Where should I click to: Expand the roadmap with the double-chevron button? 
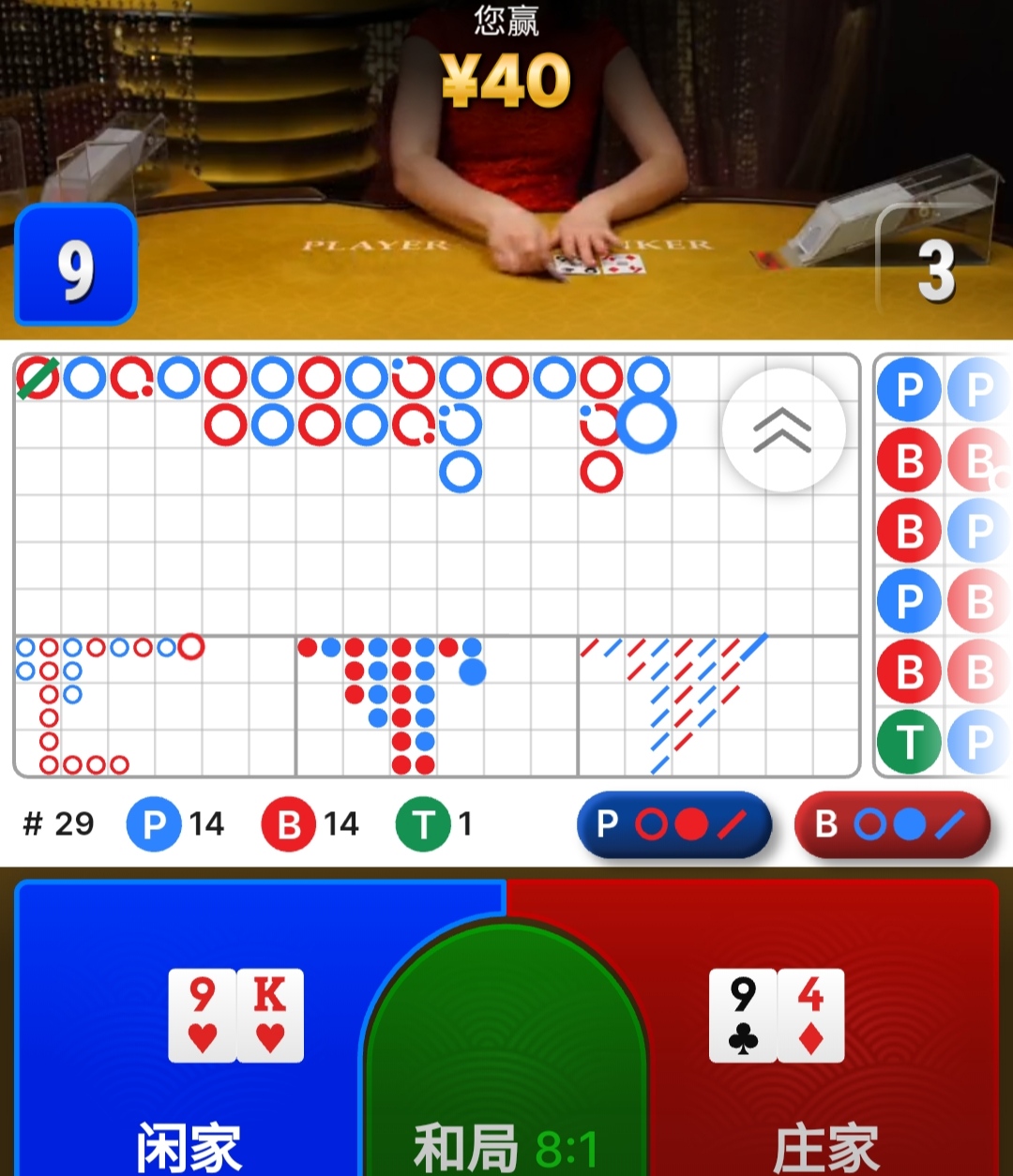[x=783, y=430]
